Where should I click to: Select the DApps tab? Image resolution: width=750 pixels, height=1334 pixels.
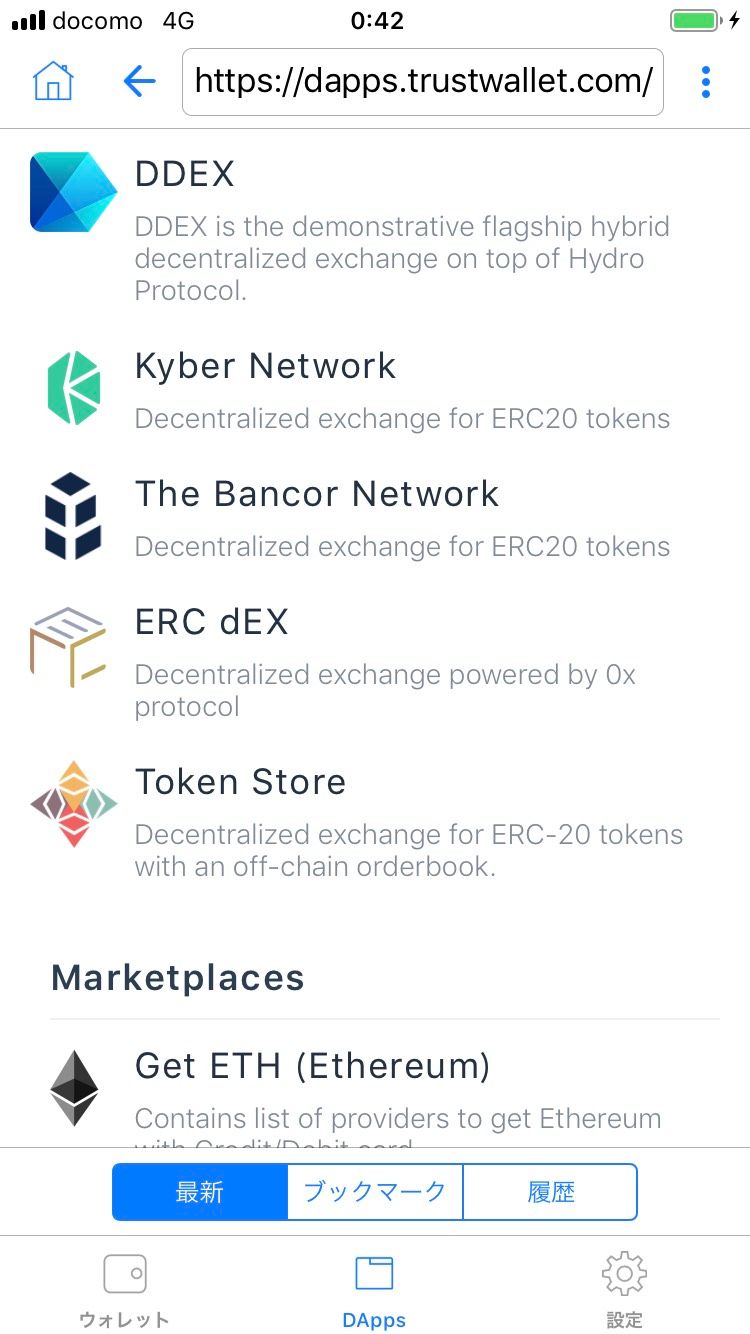(375, 1290)
